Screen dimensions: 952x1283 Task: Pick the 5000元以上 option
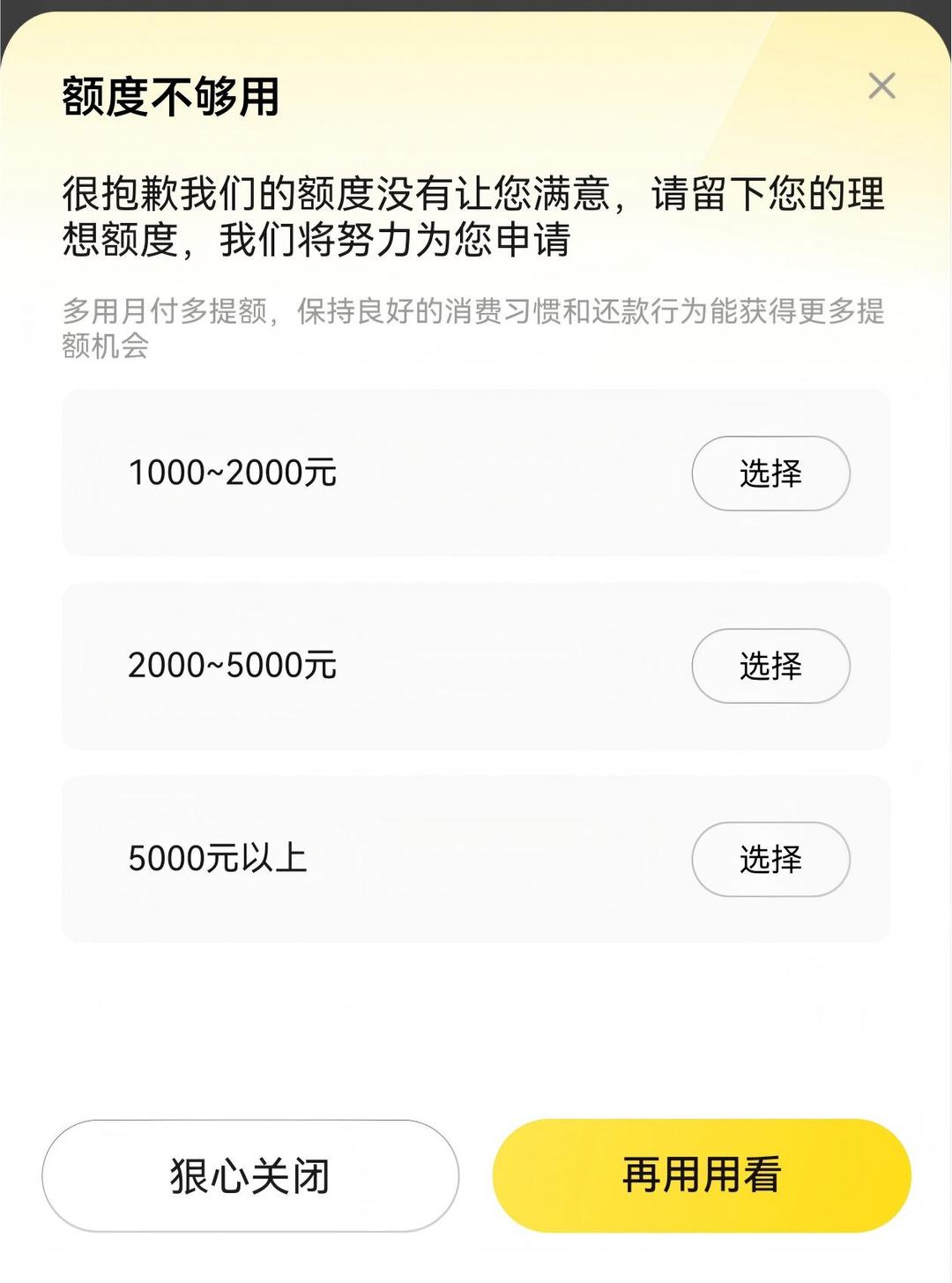(x=770, y=859)
